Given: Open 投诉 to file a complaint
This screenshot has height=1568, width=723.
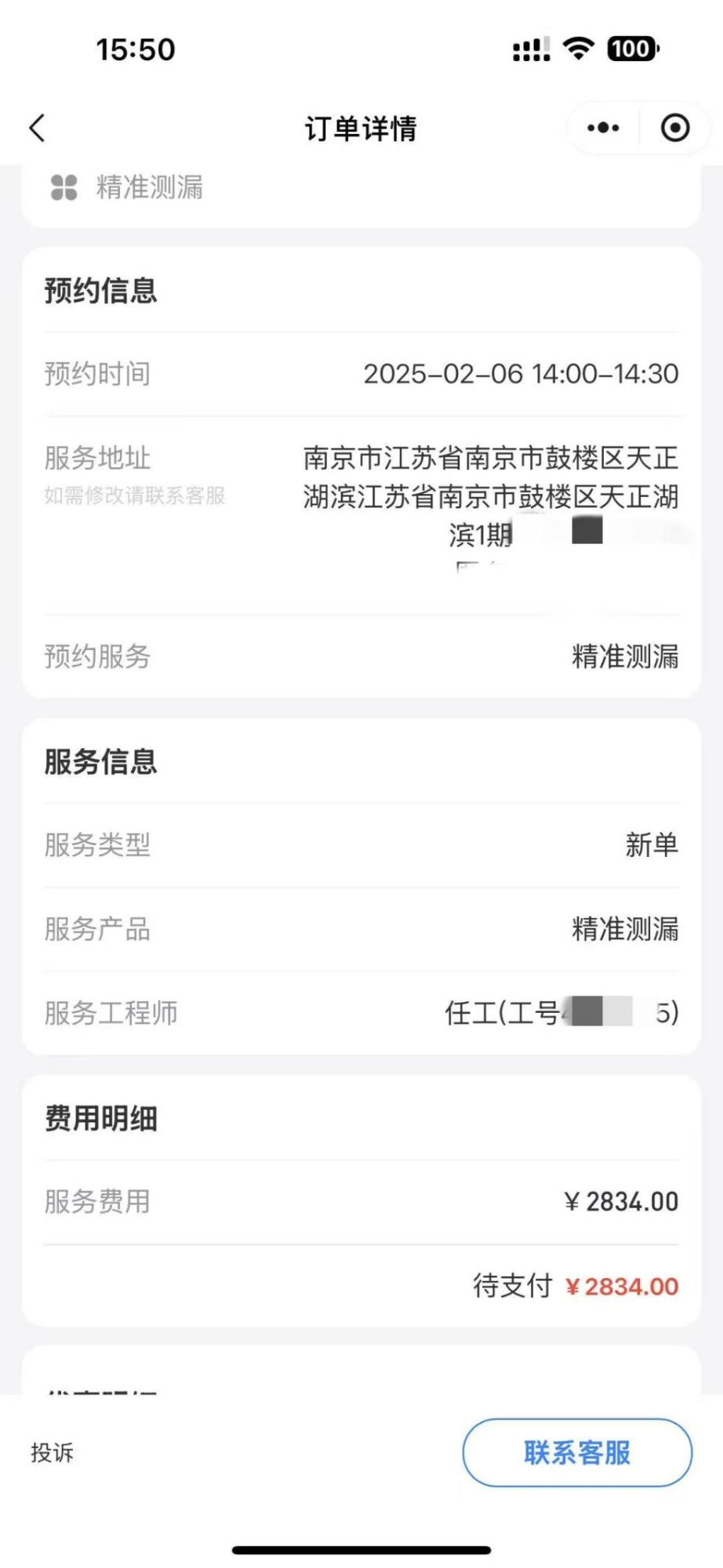Looking at the screenshot, I should coord(53,1453).
